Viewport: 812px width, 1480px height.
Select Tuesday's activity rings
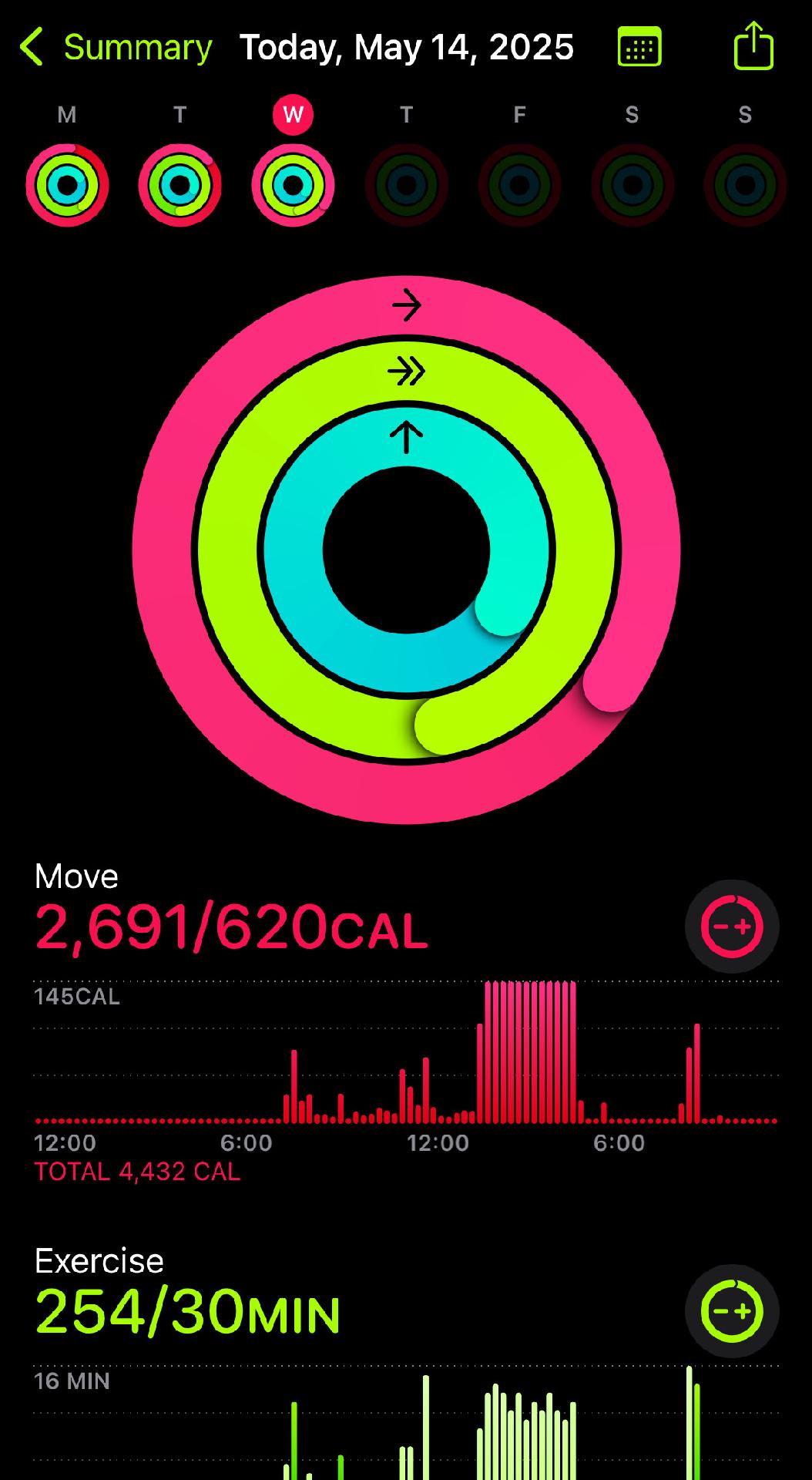click(x=180, y=185)
